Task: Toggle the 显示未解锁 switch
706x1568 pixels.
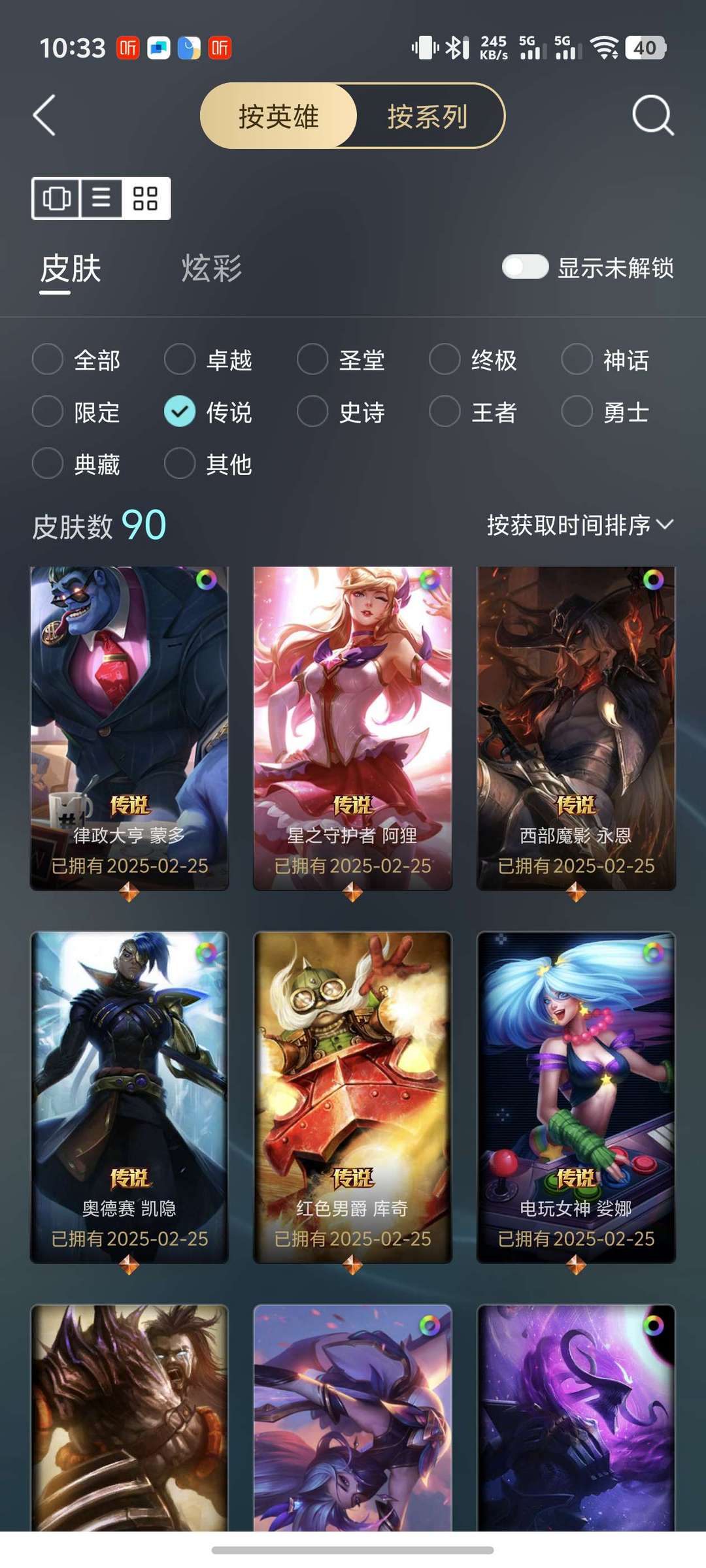Action: [525, 267]
